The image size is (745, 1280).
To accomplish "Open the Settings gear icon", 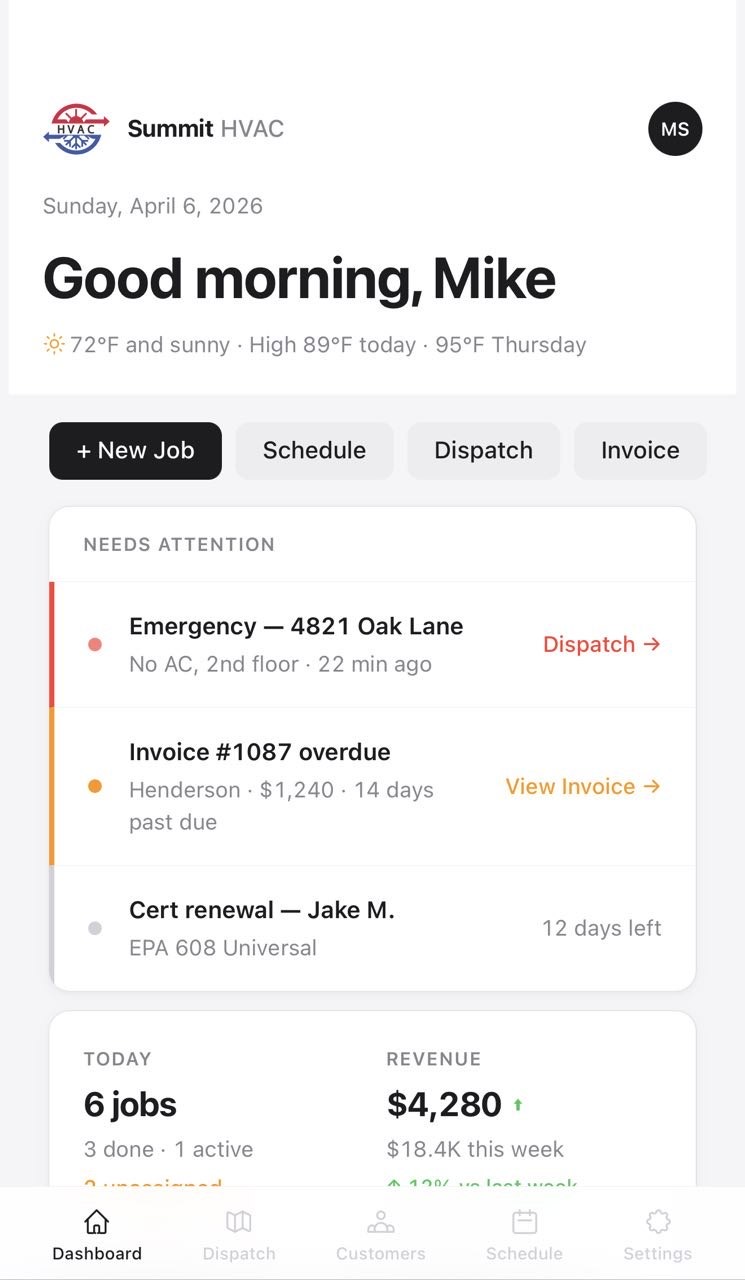I will click(x=658, y=1221).
